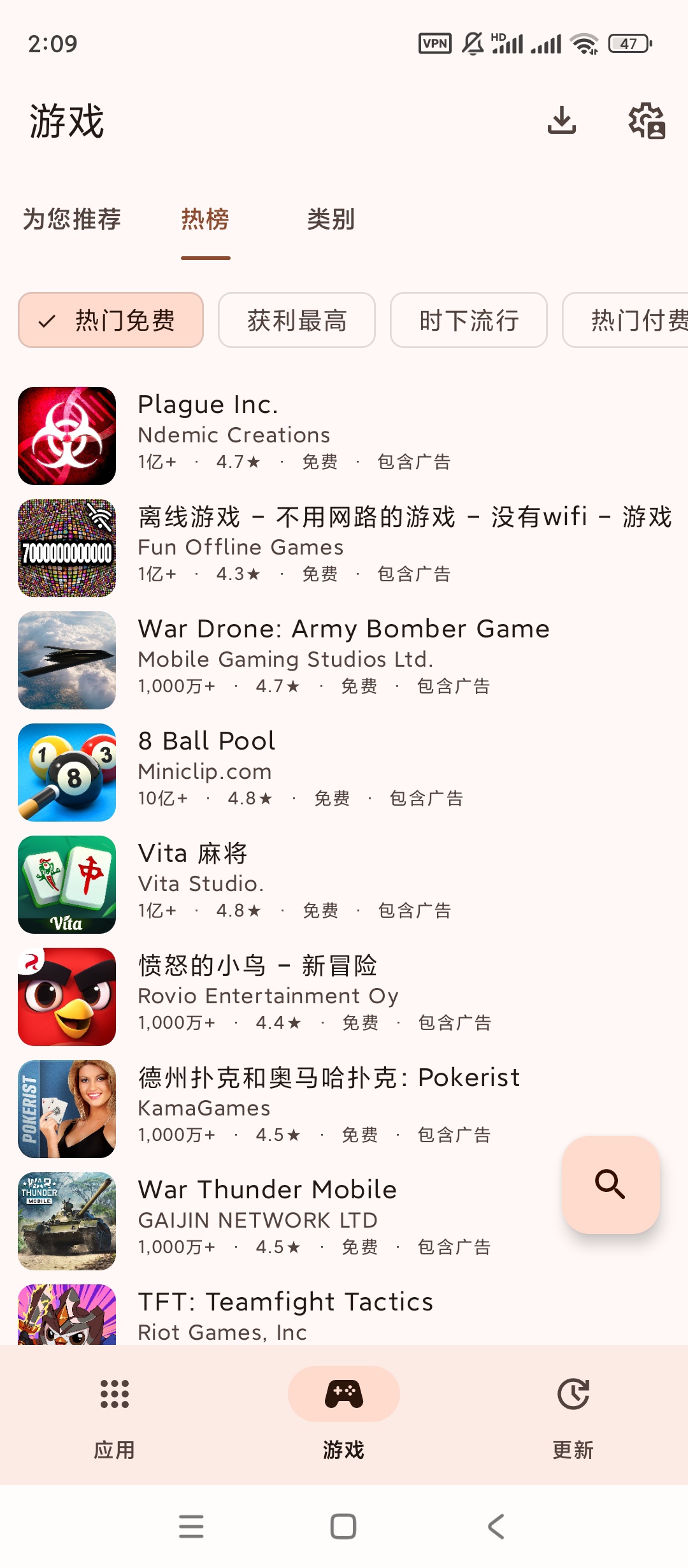
Task: Open the settings gear icon
Action: tap(646, 120)
